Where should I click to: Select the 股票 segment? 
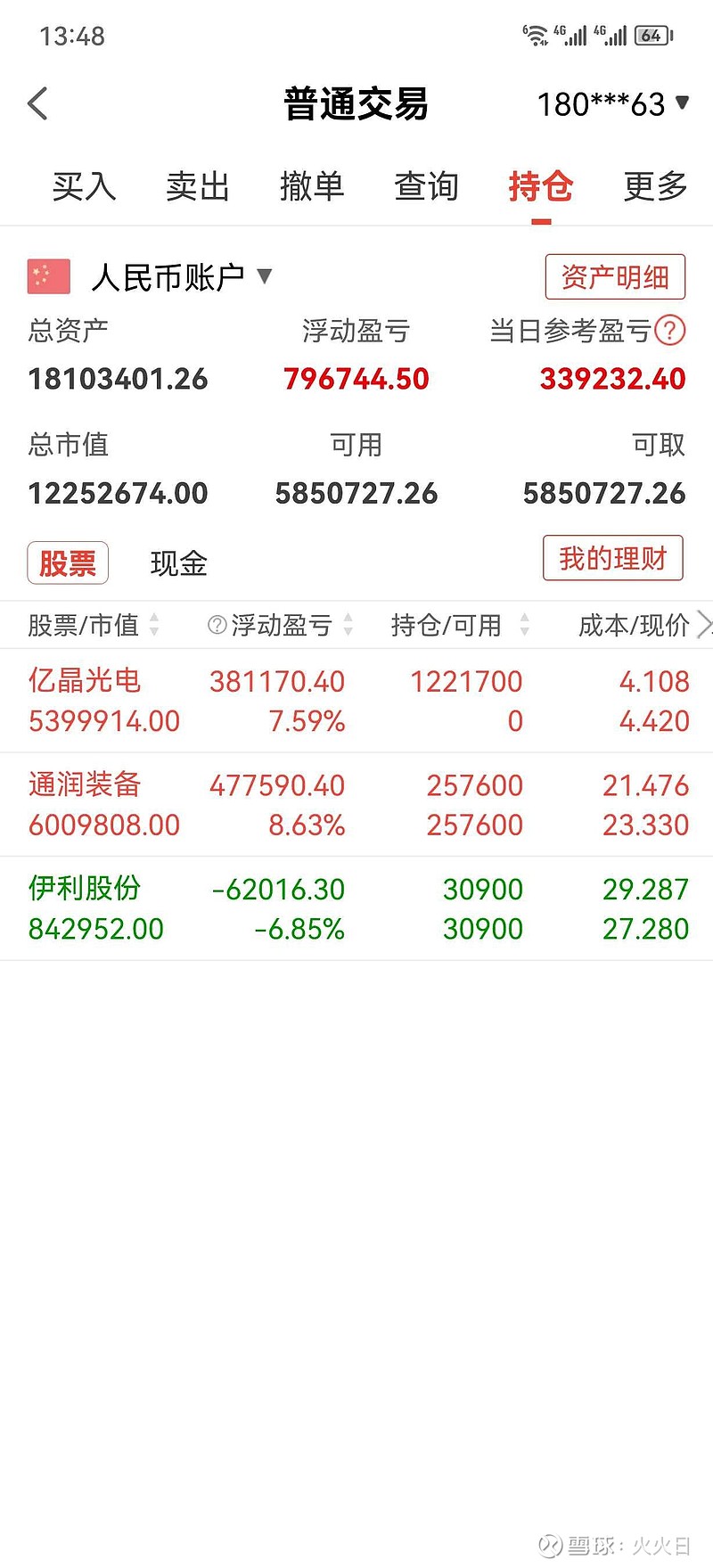[x=68, y=562]
